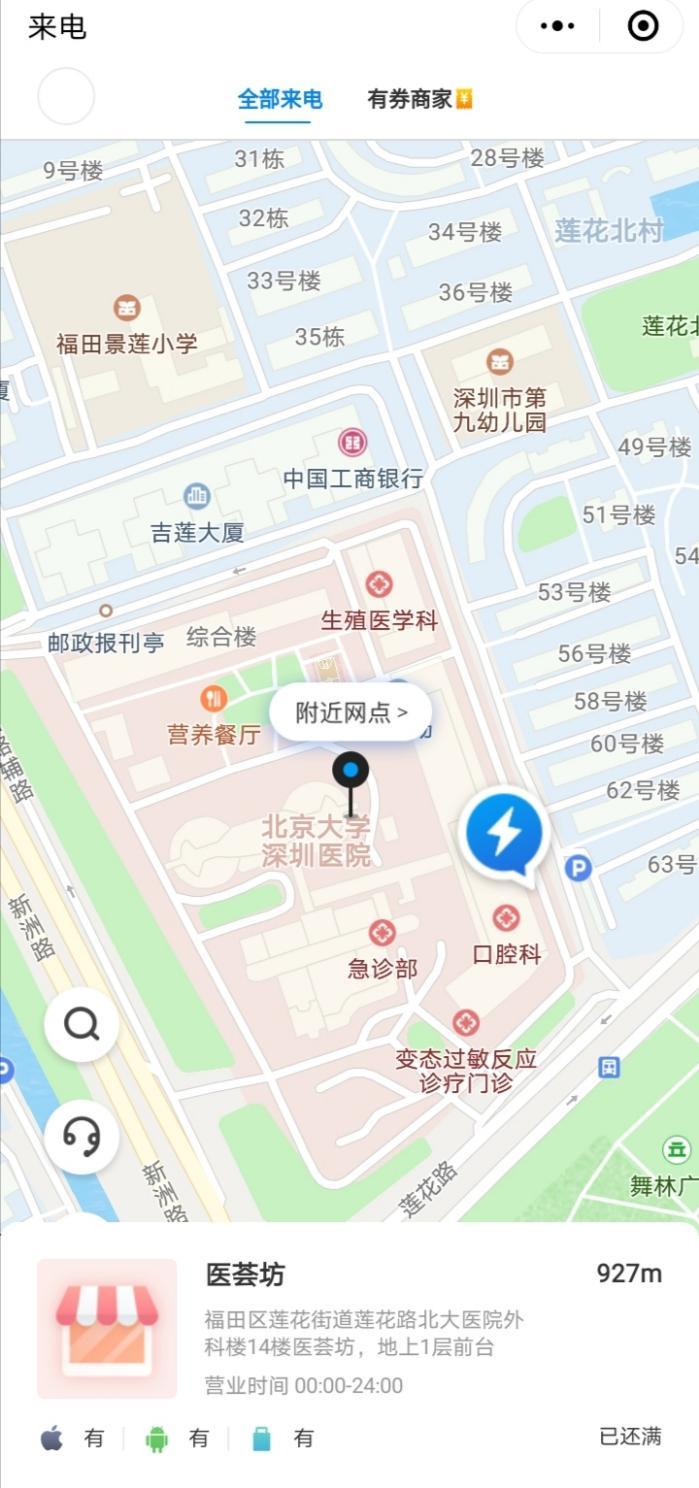Select the blue lightning charging station marker

click(x=505, y=832)
